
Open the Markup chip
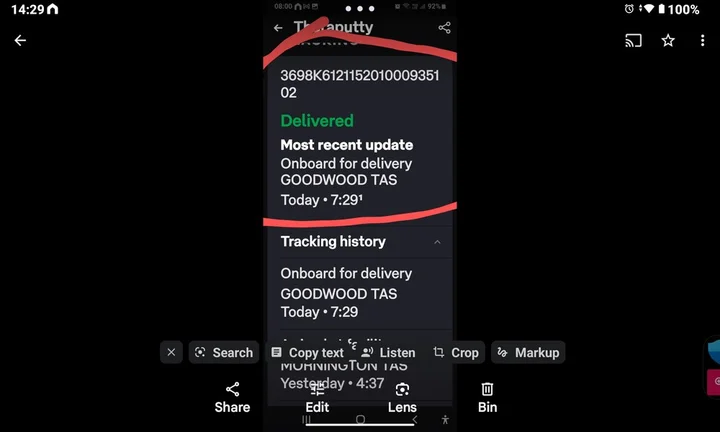528,352
